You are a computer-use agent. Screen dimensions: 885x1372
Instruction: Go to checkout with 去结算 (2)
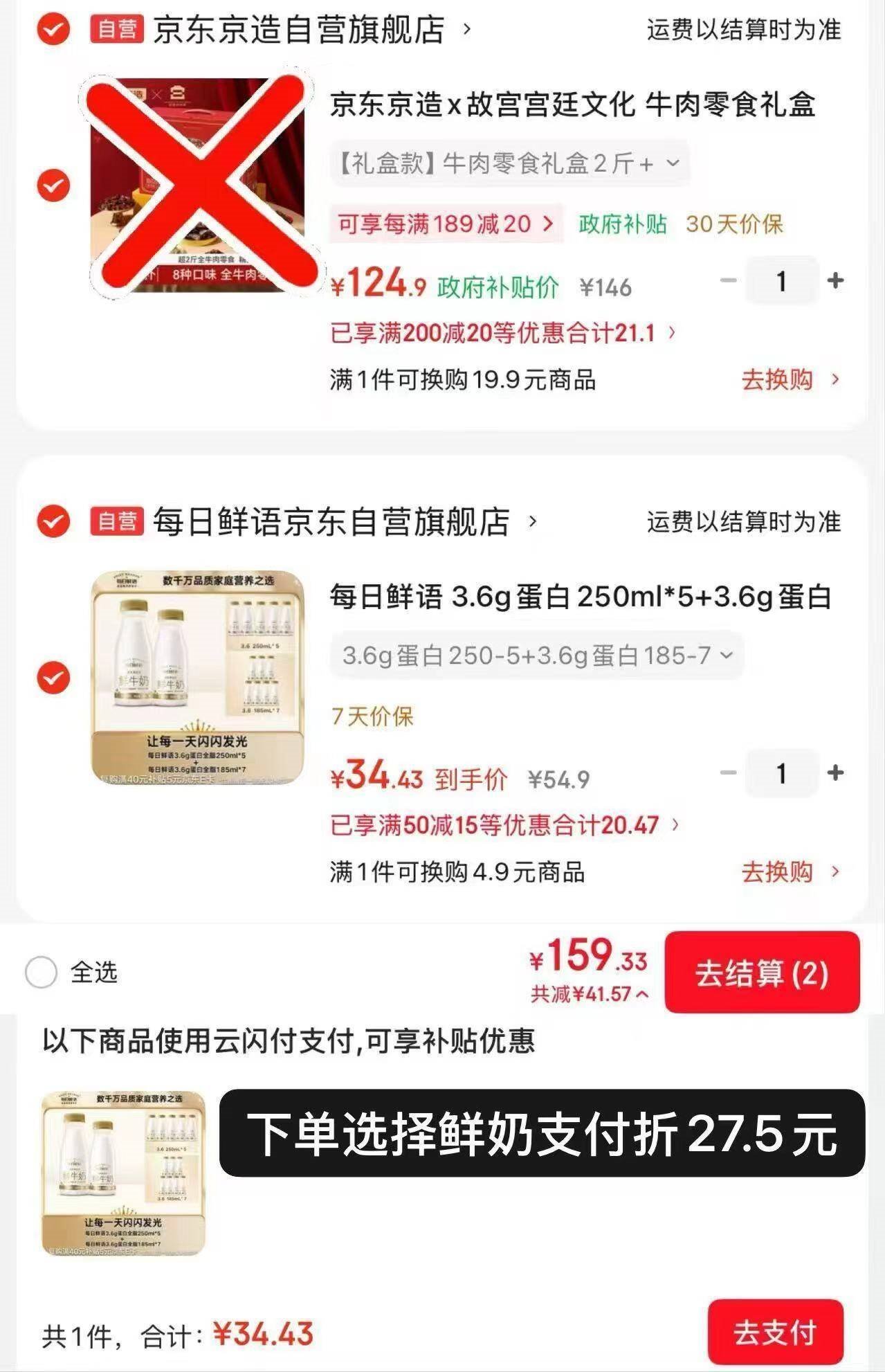762,973
